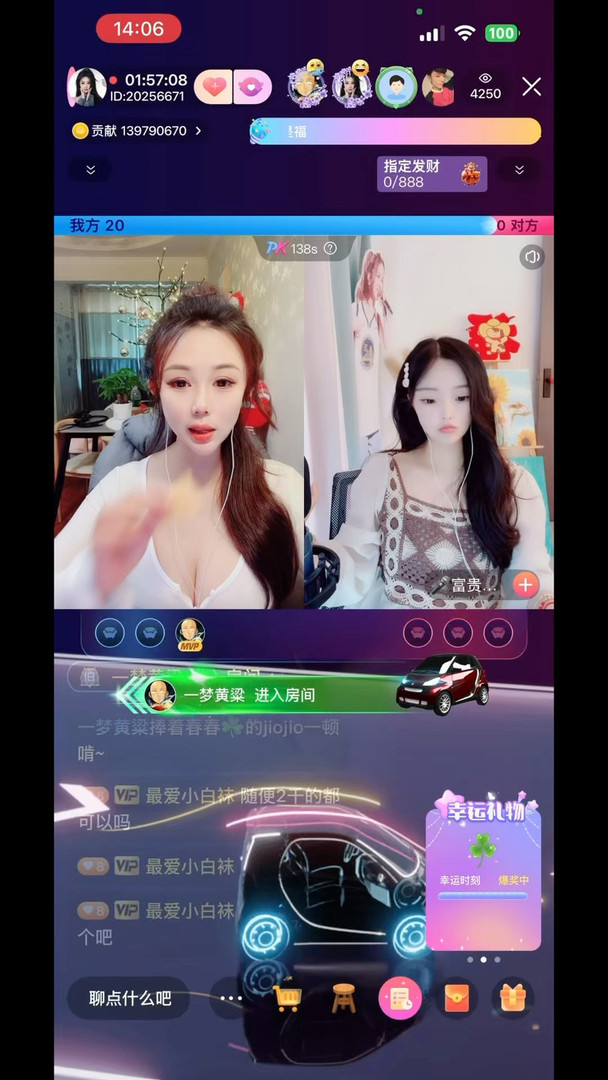Image resolution: width=608 pixels, height=1080 pixels.
Task: Open the host's avatar profile
Action: [x=87, y=87]
